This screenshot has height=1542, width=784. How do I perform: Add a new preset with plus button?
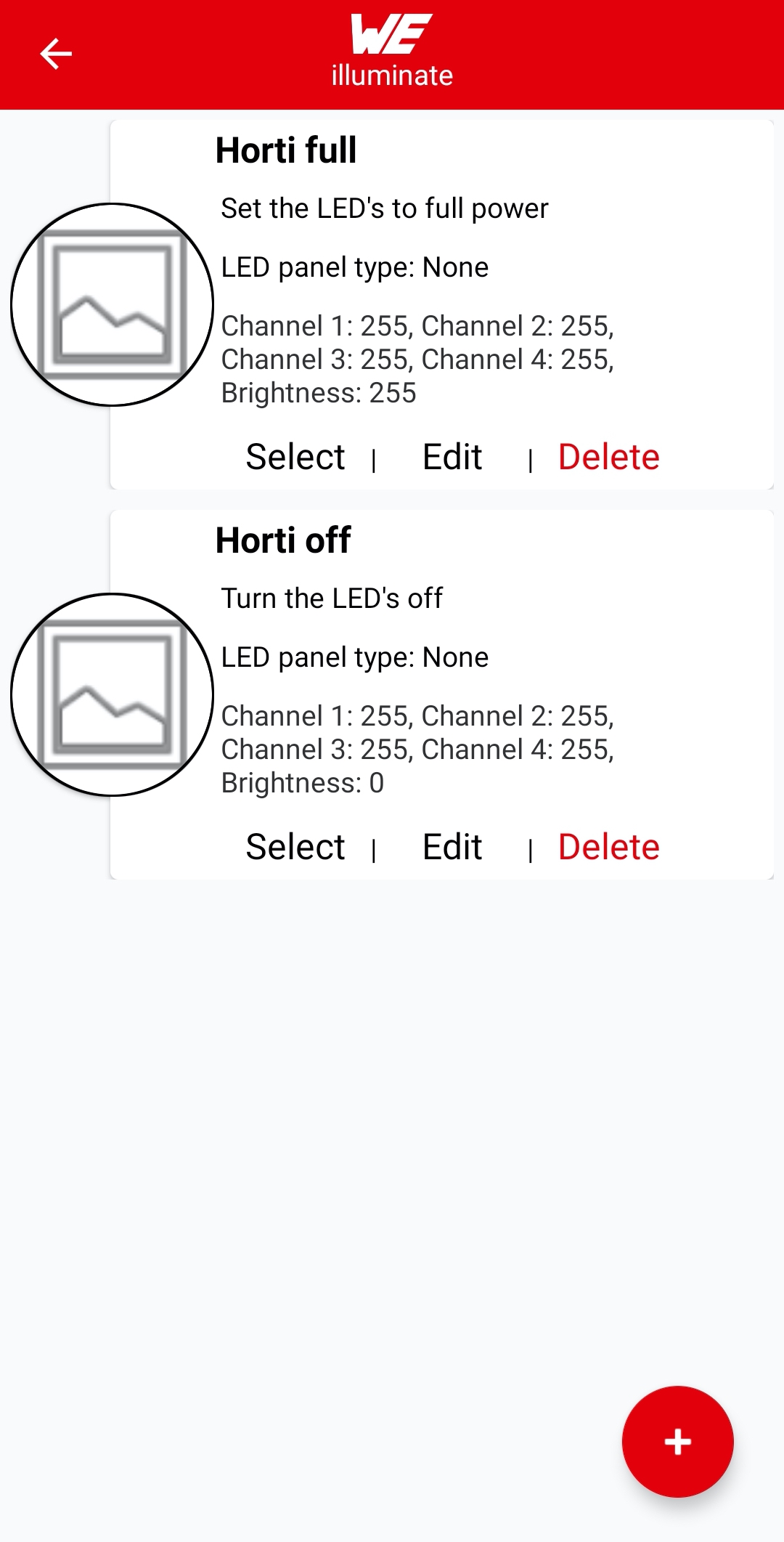click(x=677, y=1442)
